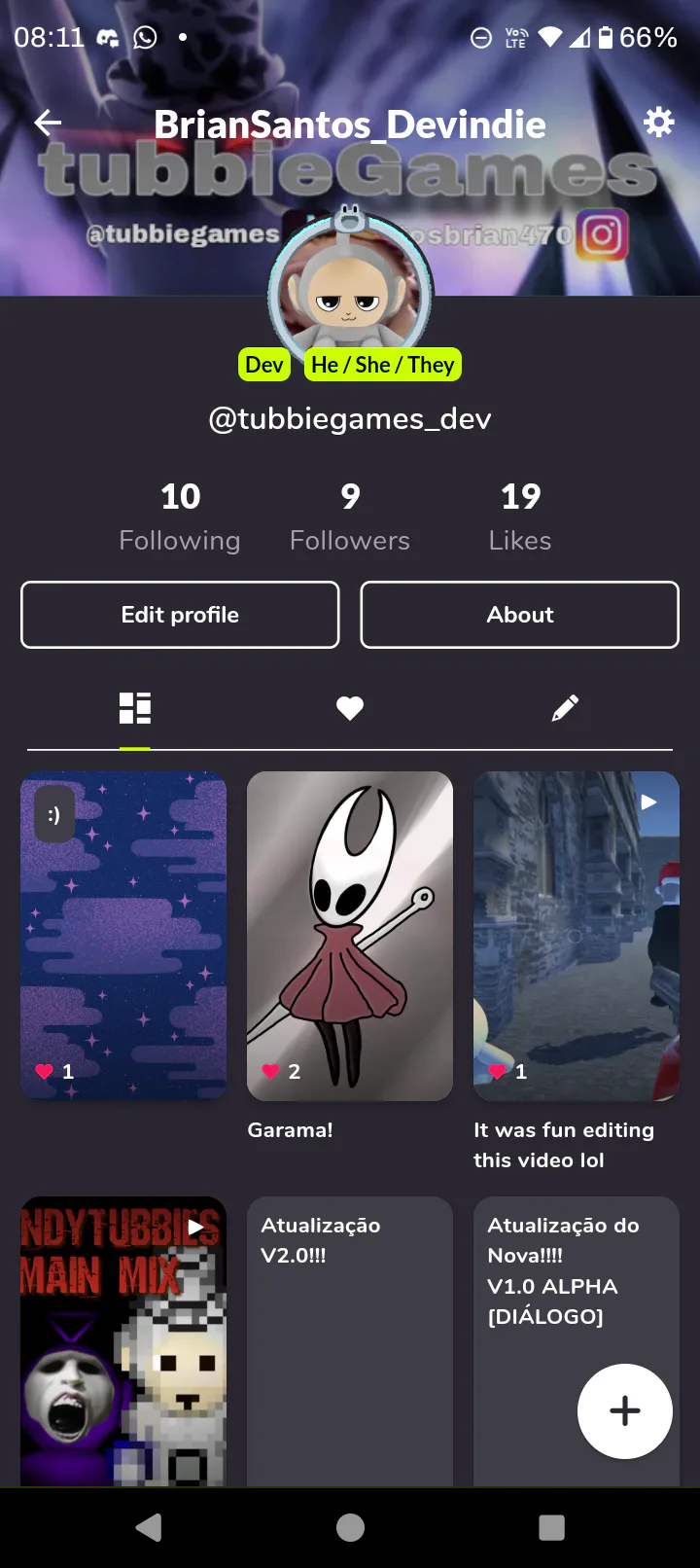Viewport: 700px width, 1568px height.
Task: Open the Atualização V2.0!!! post
Action: click(350, 1340)
